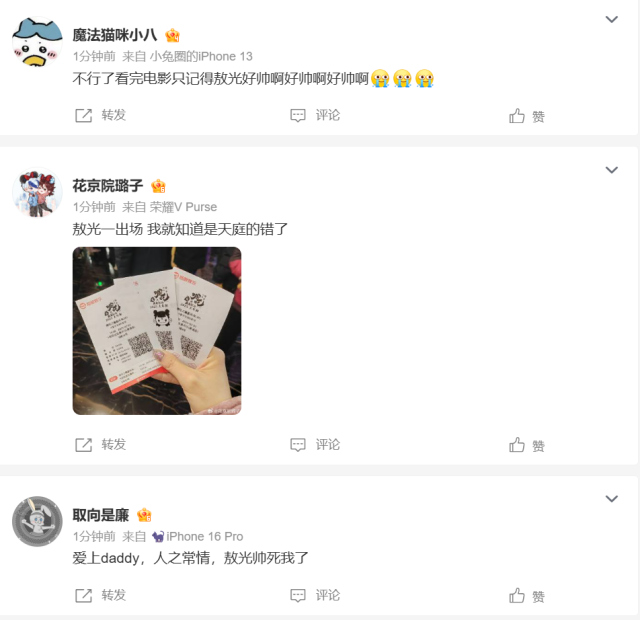Repost 取向是廉's post
This screenshot has height=620, width=640.
101,595
